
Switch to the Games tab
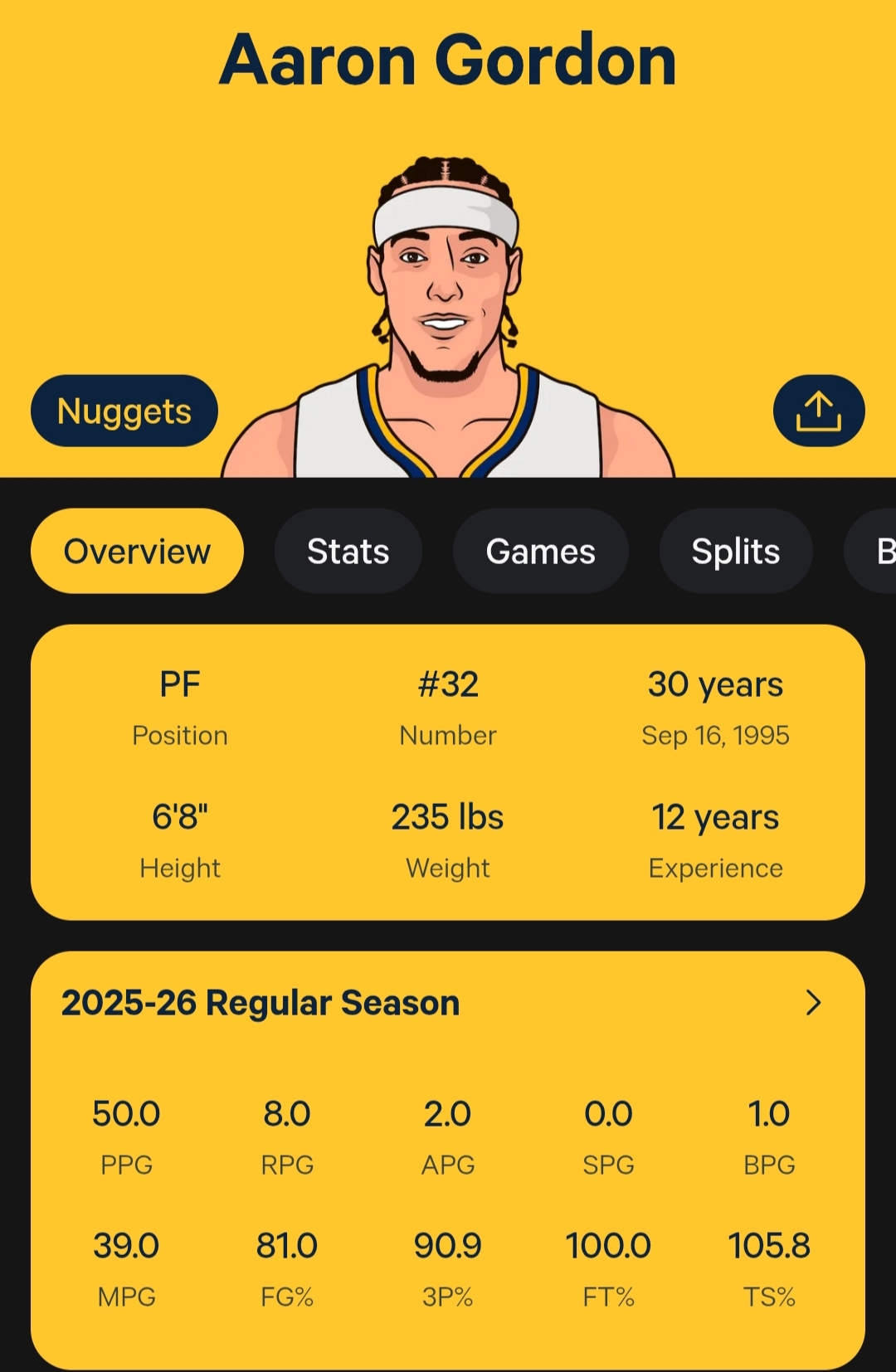pos(540,551)
